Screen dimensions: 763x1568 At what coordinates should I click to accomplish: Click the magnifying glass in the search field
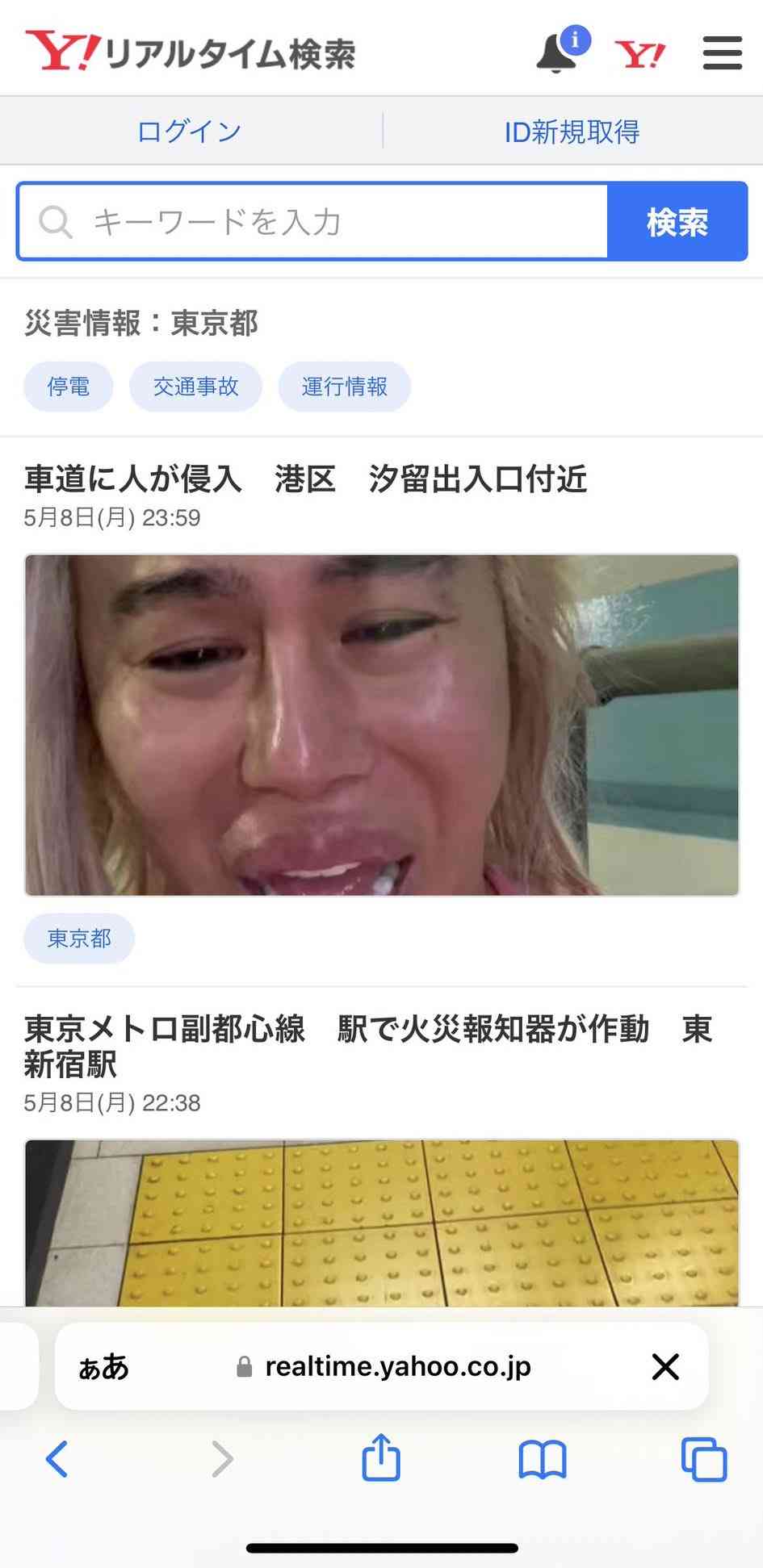[54, 221]
